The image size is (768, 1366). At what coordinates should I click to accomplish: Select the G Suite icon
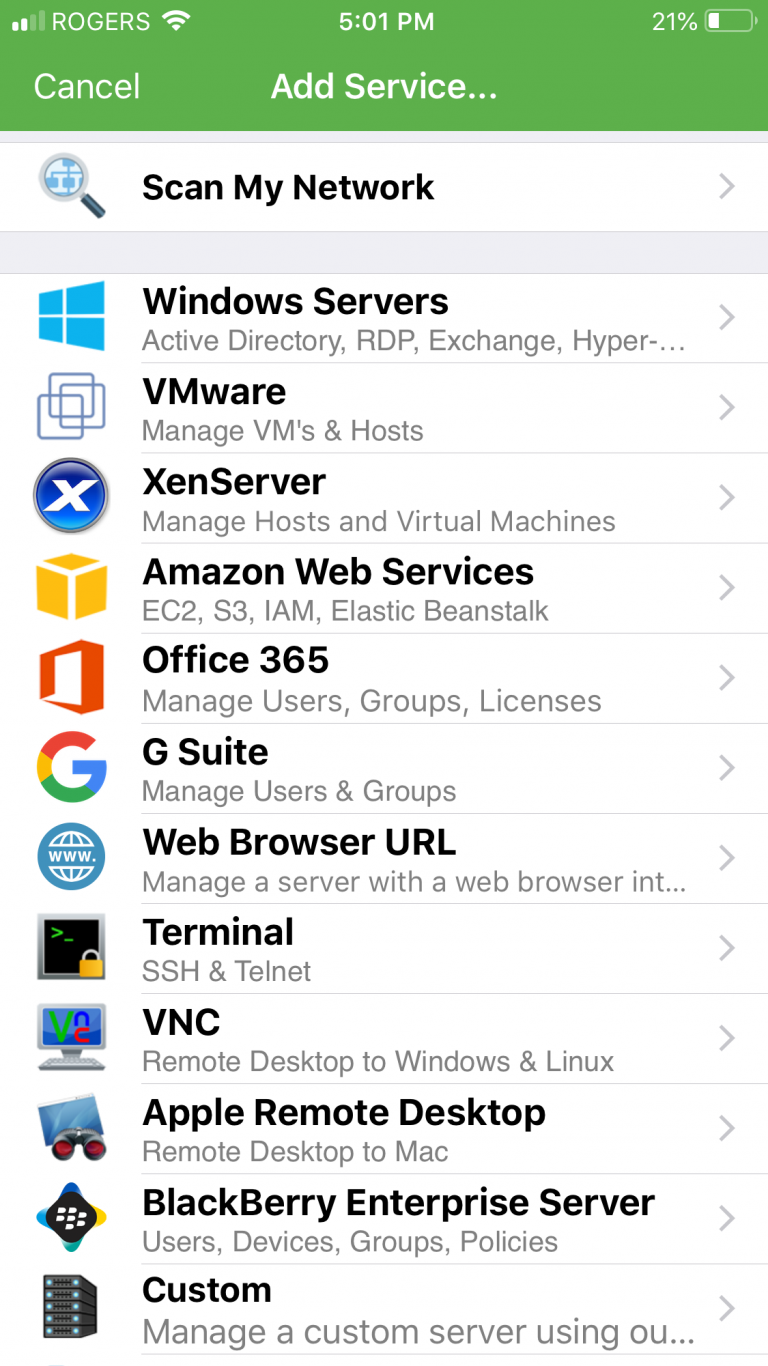point(70,766)
